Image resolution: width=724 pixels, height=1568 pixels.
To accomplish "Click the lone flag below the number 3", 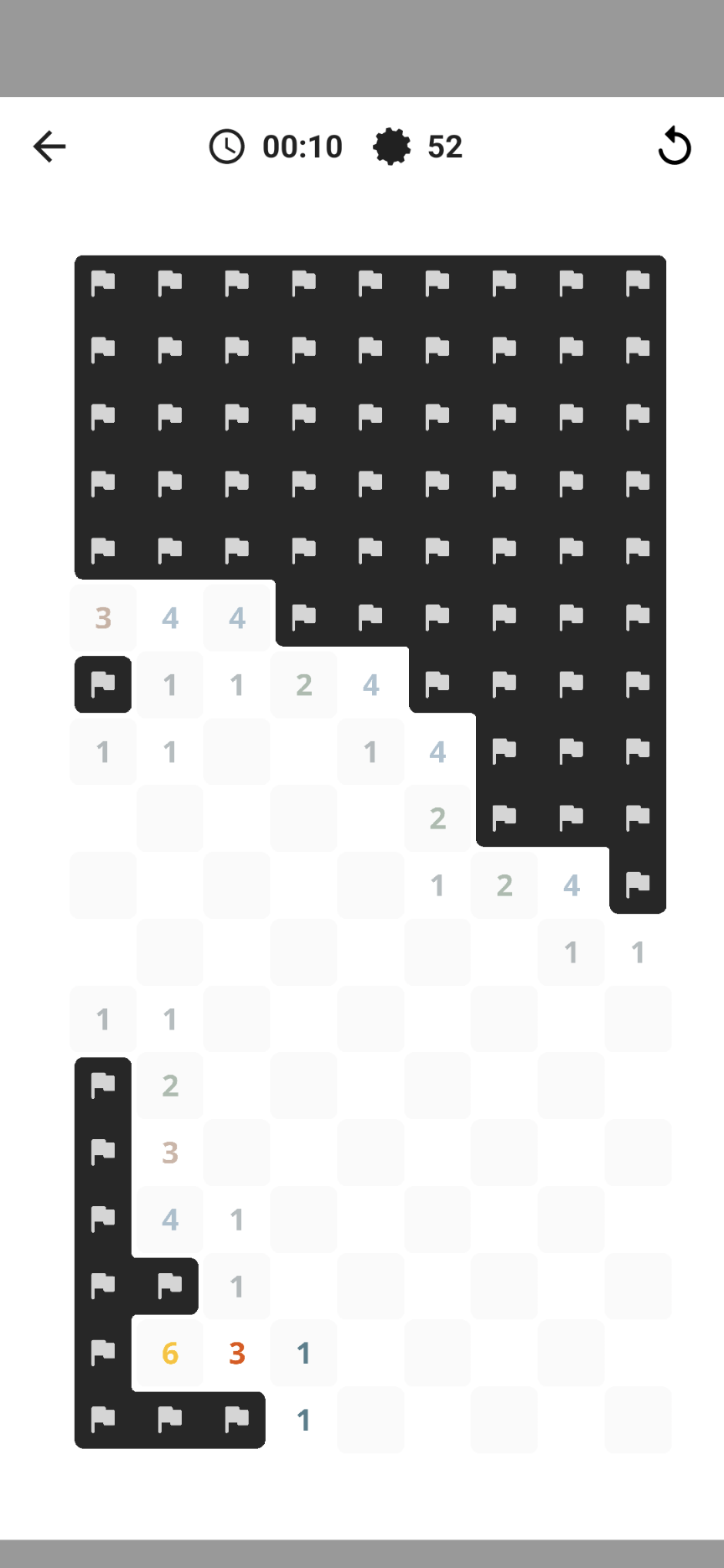I will (x=102, y=684).
